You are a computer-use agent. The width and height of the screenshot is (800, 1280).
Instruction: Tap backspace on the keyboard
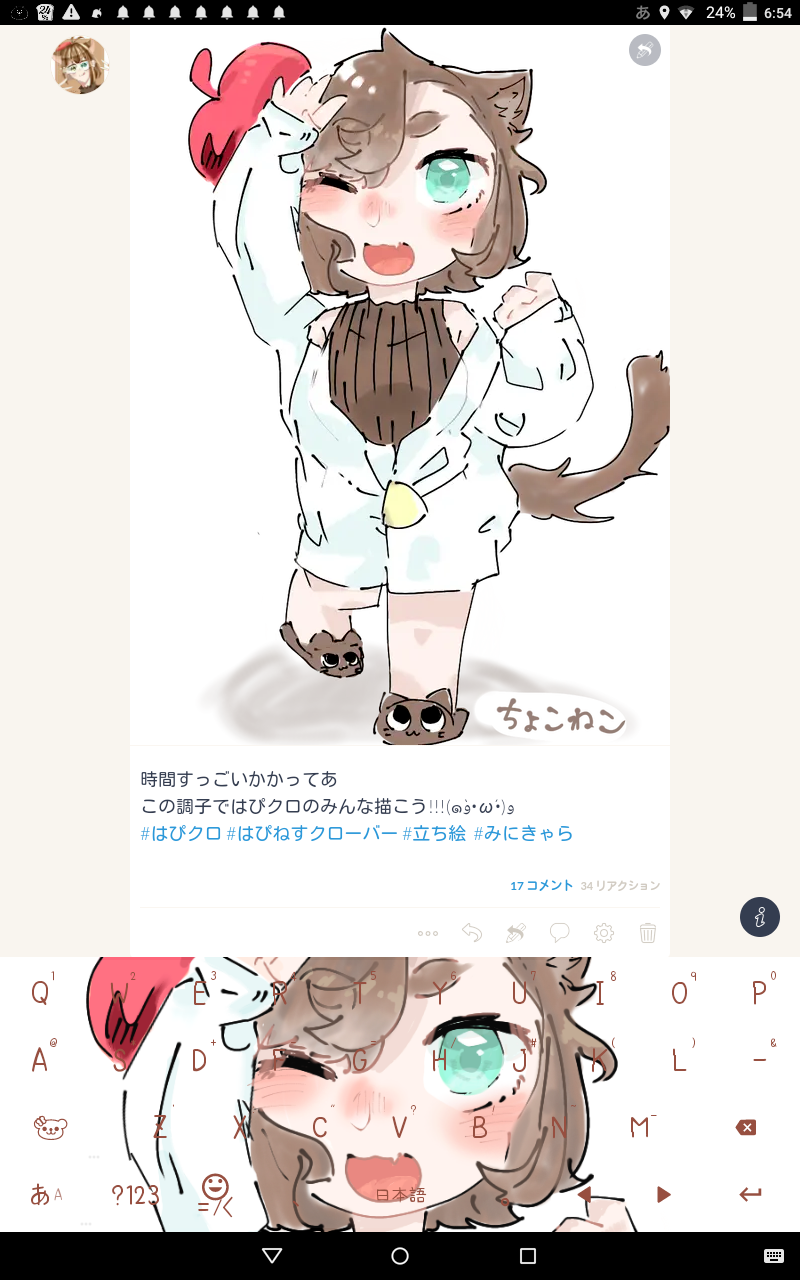tap(745, 1127)
